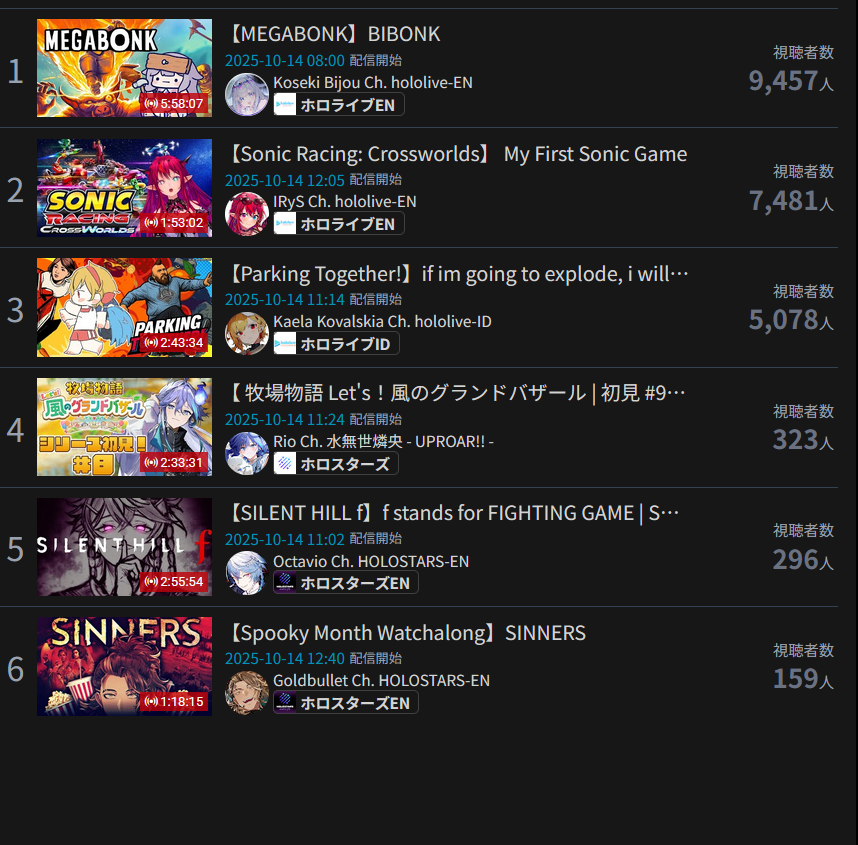This screenshot has height=845, width=858.
Task: Open the SILENT HILL f stream thumbnail
Action: 124,547
